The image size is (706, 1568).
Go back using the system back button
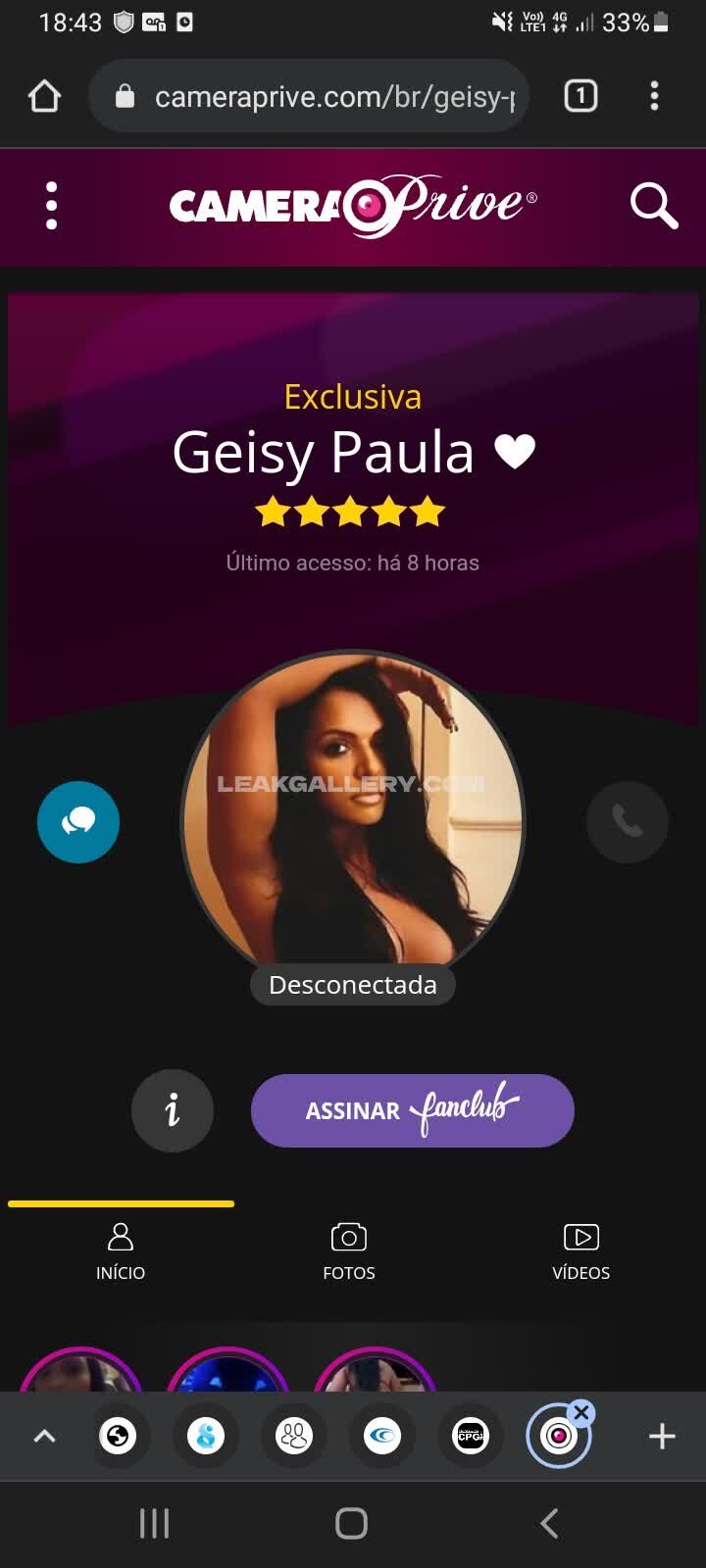point(550,1523)
